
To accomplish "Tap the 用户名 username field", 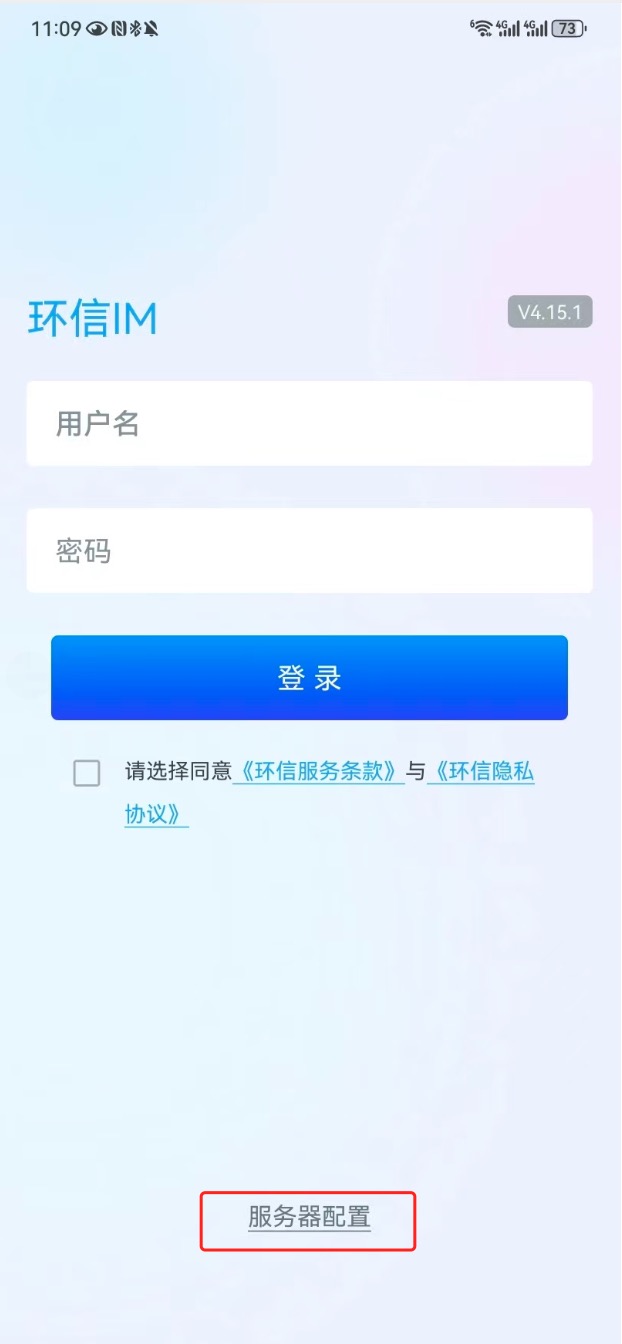I will (309, 423).
